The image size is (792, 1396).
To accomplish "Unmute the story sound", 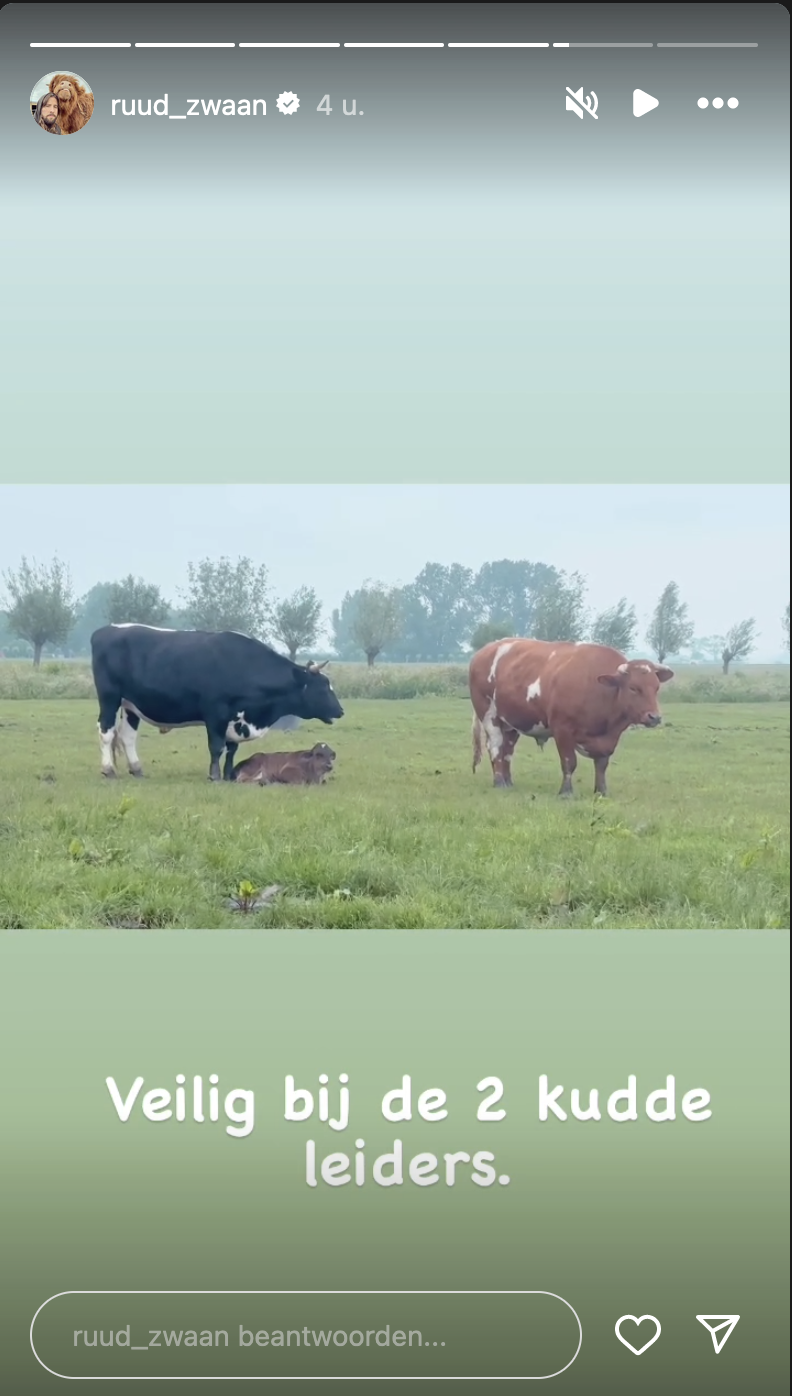I will click(x=581, y=103).
